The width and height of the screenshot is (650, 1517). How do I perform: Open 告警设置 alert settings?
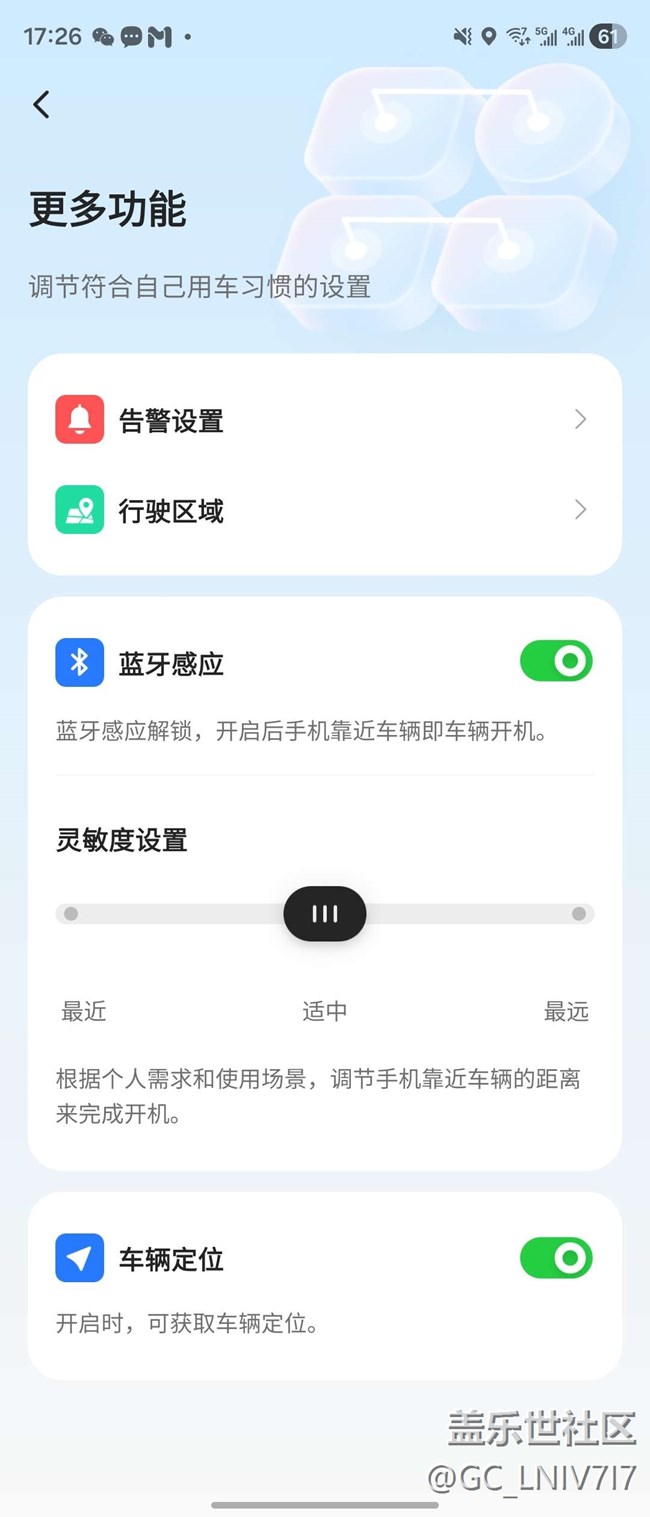[x=324, y=421]
